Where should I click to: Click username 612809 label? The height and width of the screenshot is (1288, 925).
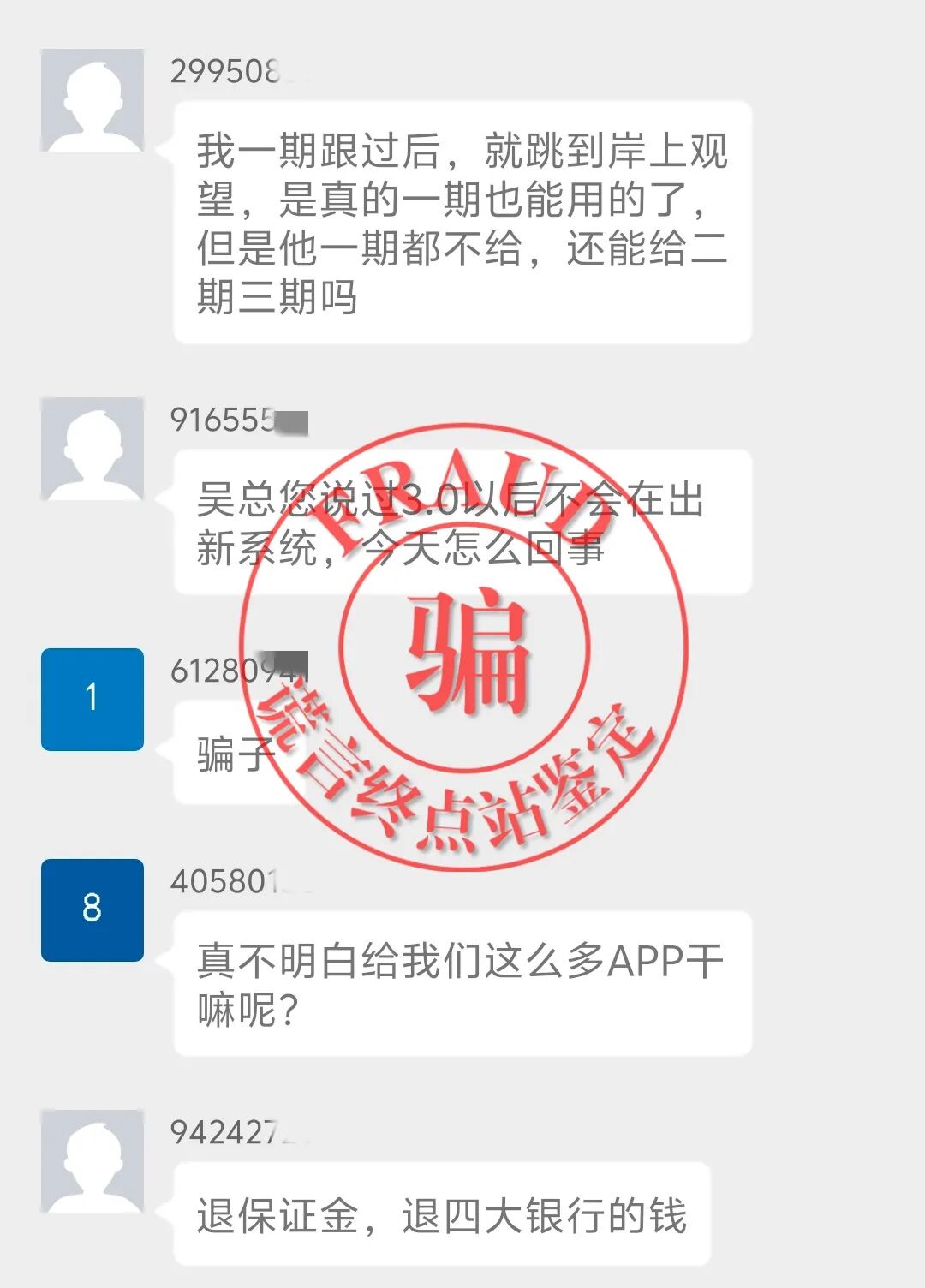[x=231, y=670]
